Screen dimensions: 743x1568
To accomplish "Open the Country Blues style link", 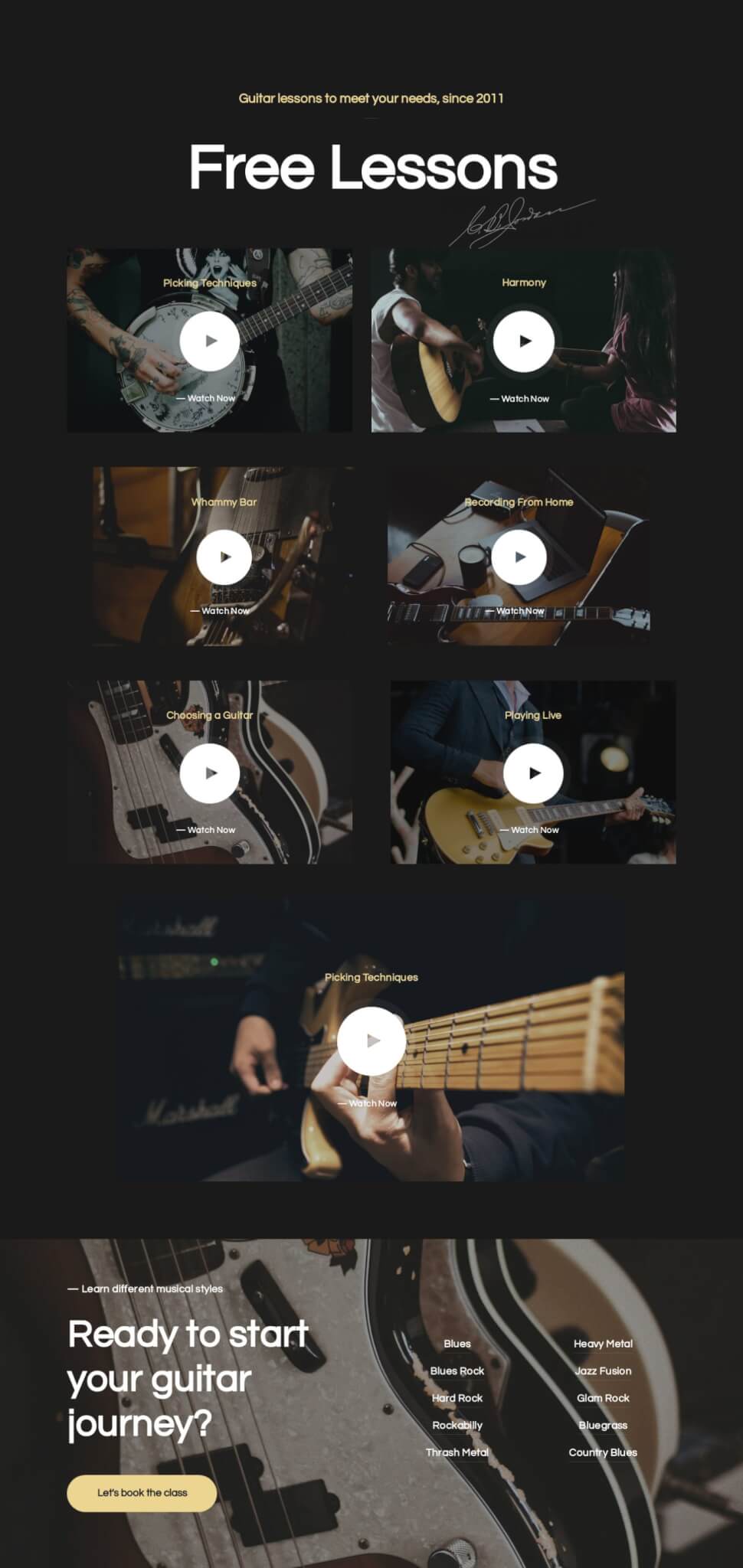I will (603, 1452).
